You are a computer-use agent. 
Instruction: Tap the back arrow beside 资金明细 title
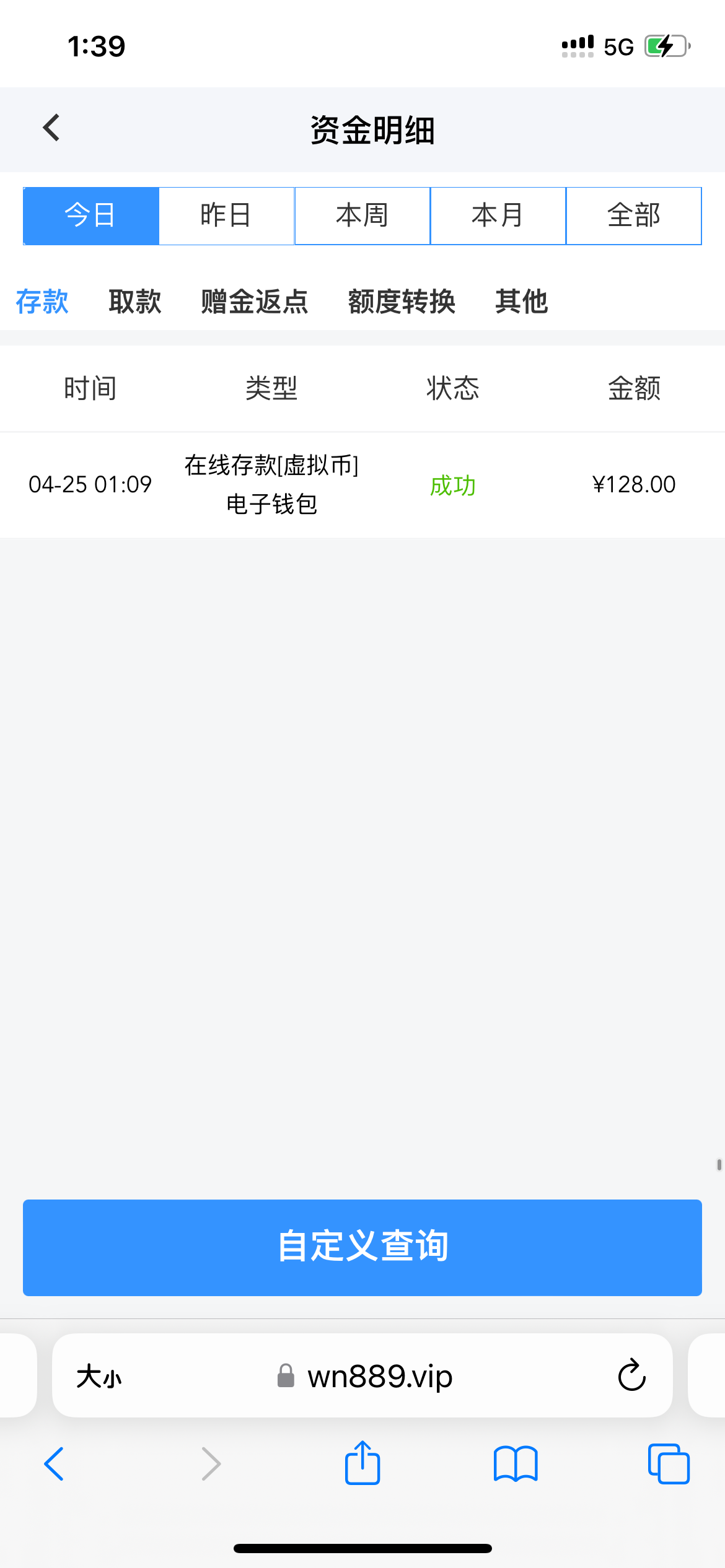[x=51, y=127]
